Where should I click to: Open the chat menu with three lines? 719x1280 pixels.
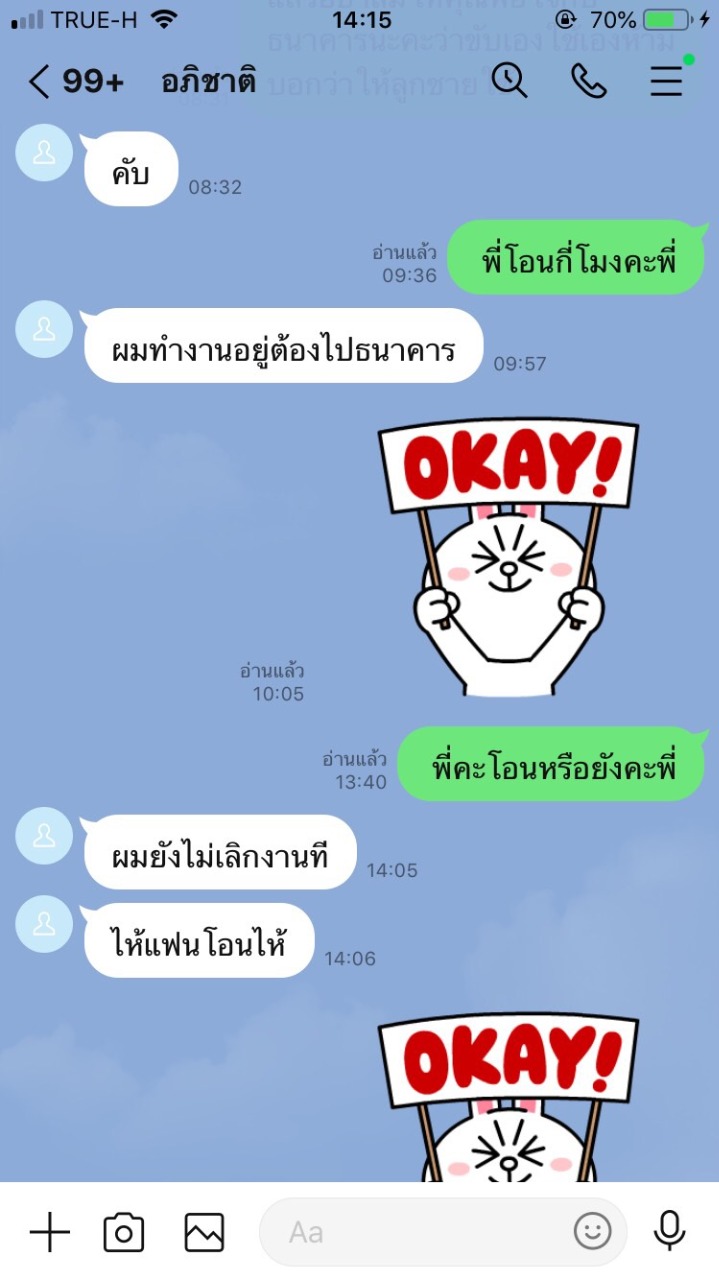[667, 80]
